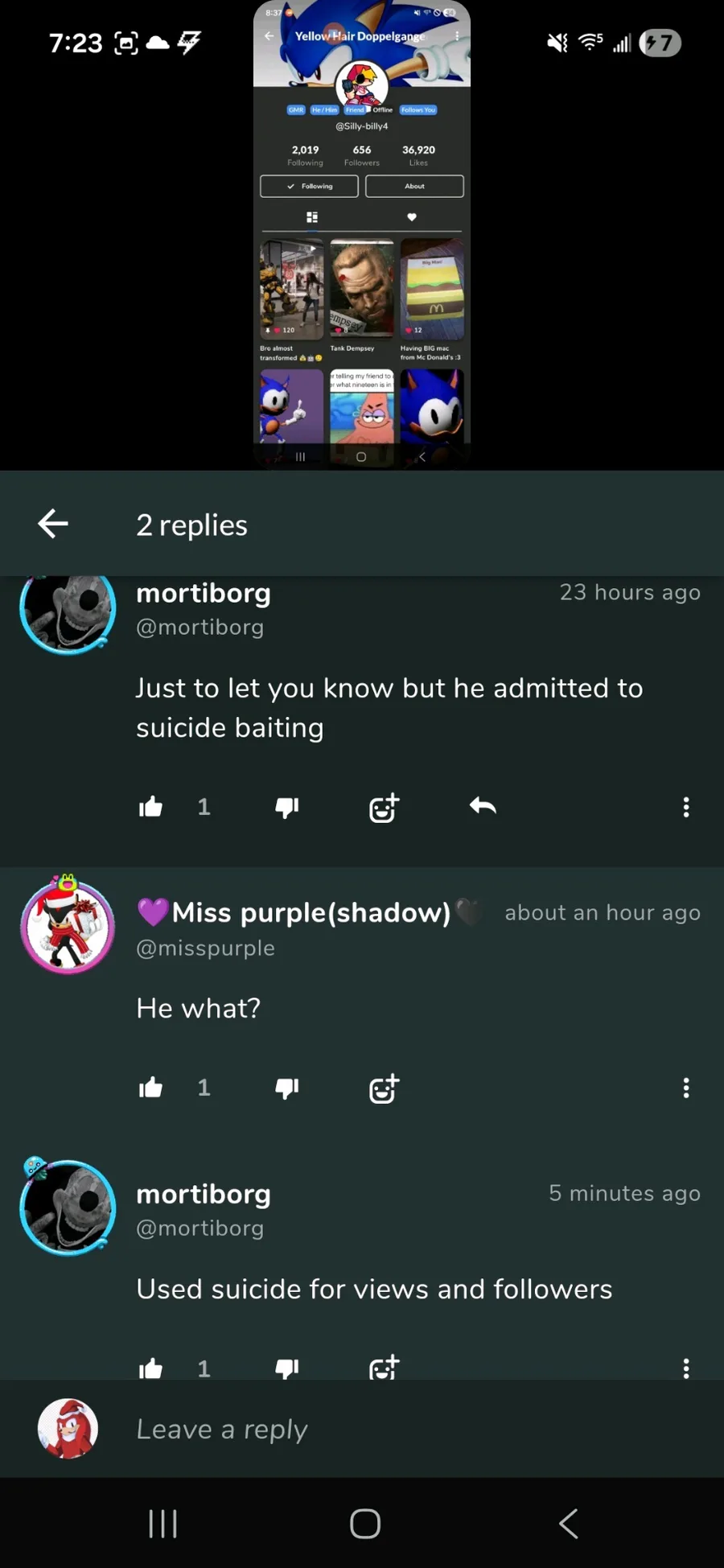Go back from the replies thread
The image size is (724, 1568).
(53, 524)
